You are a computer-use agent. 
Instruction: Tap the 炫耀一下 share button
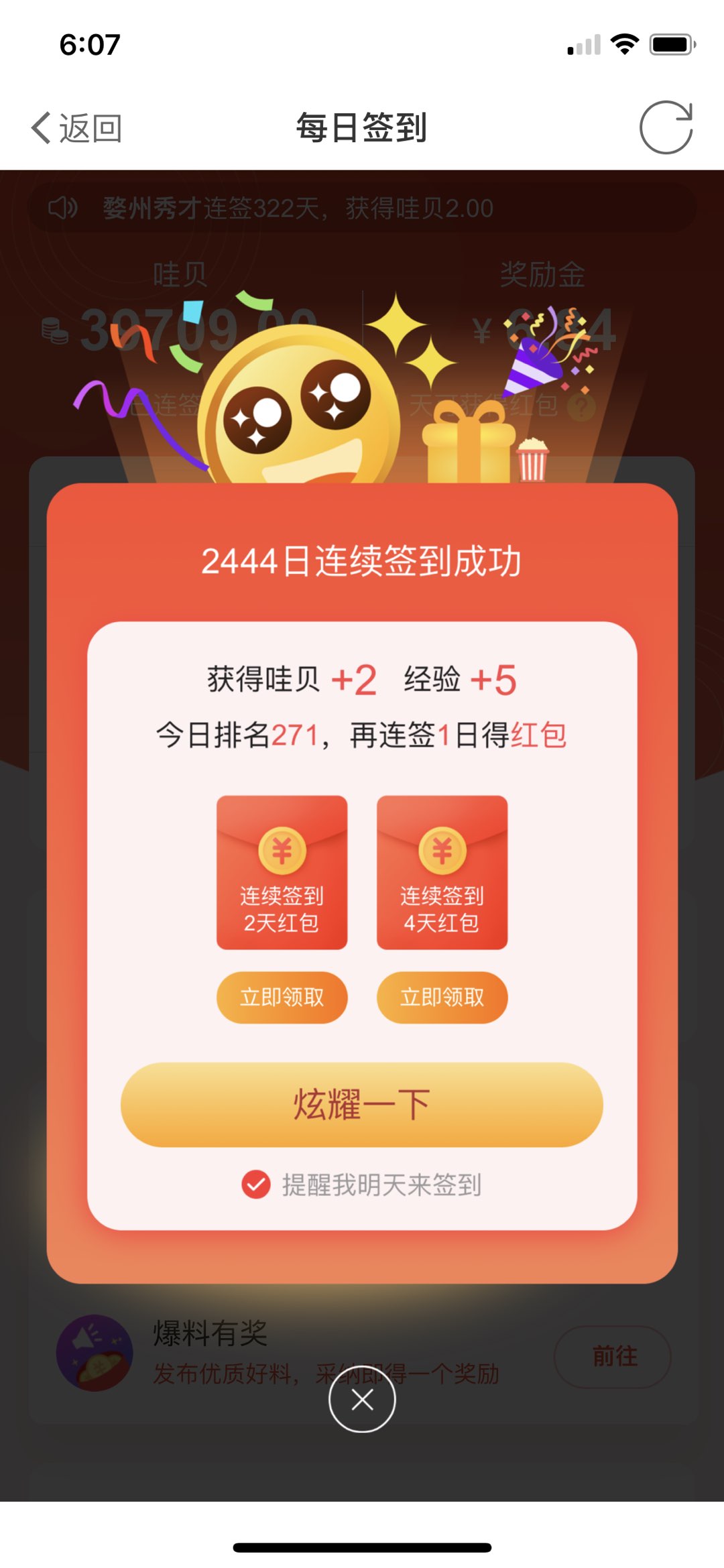361,1104
